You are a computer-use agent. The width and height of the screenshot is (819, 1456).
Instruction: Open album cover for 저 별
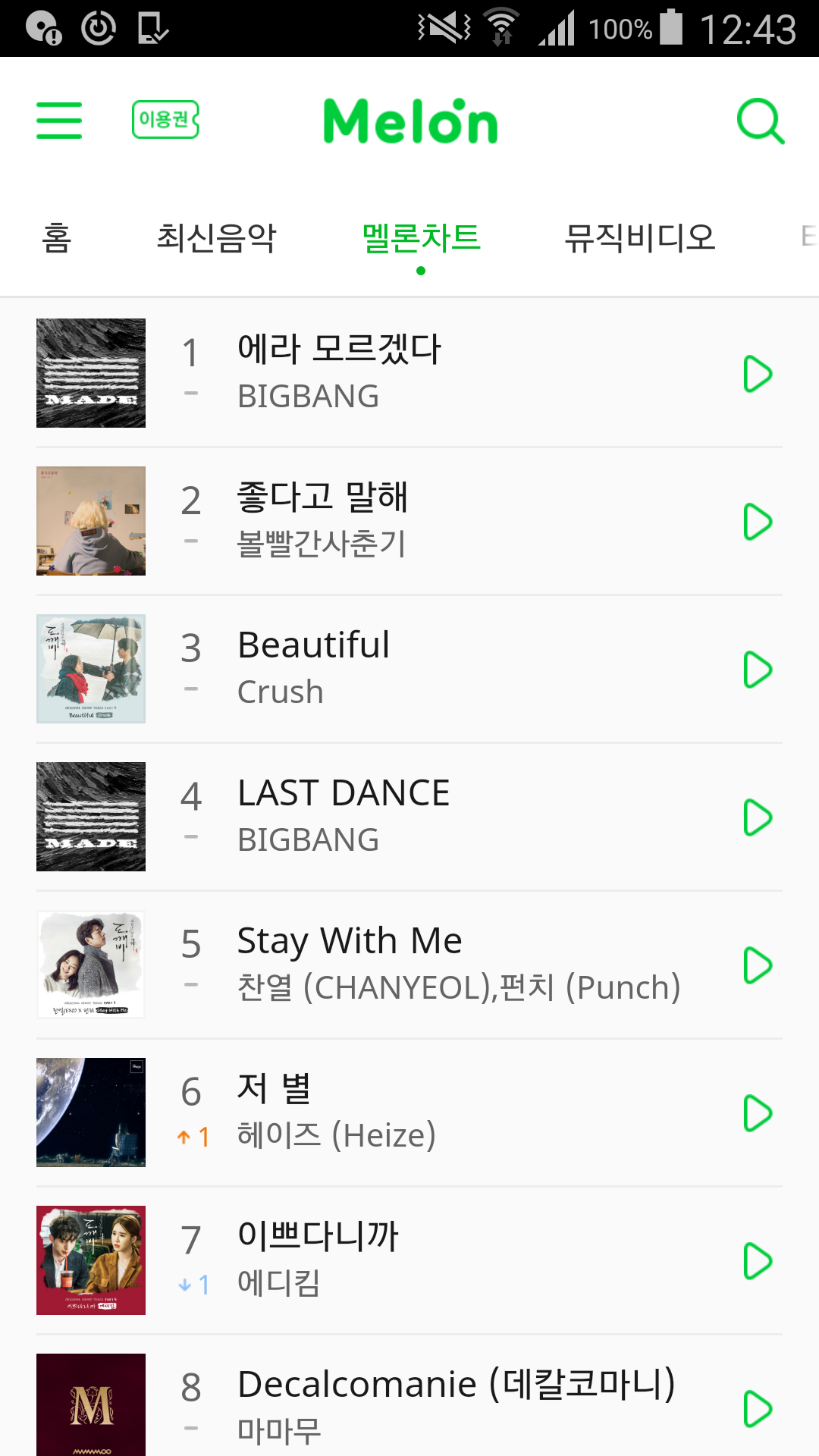point(91,1112)
